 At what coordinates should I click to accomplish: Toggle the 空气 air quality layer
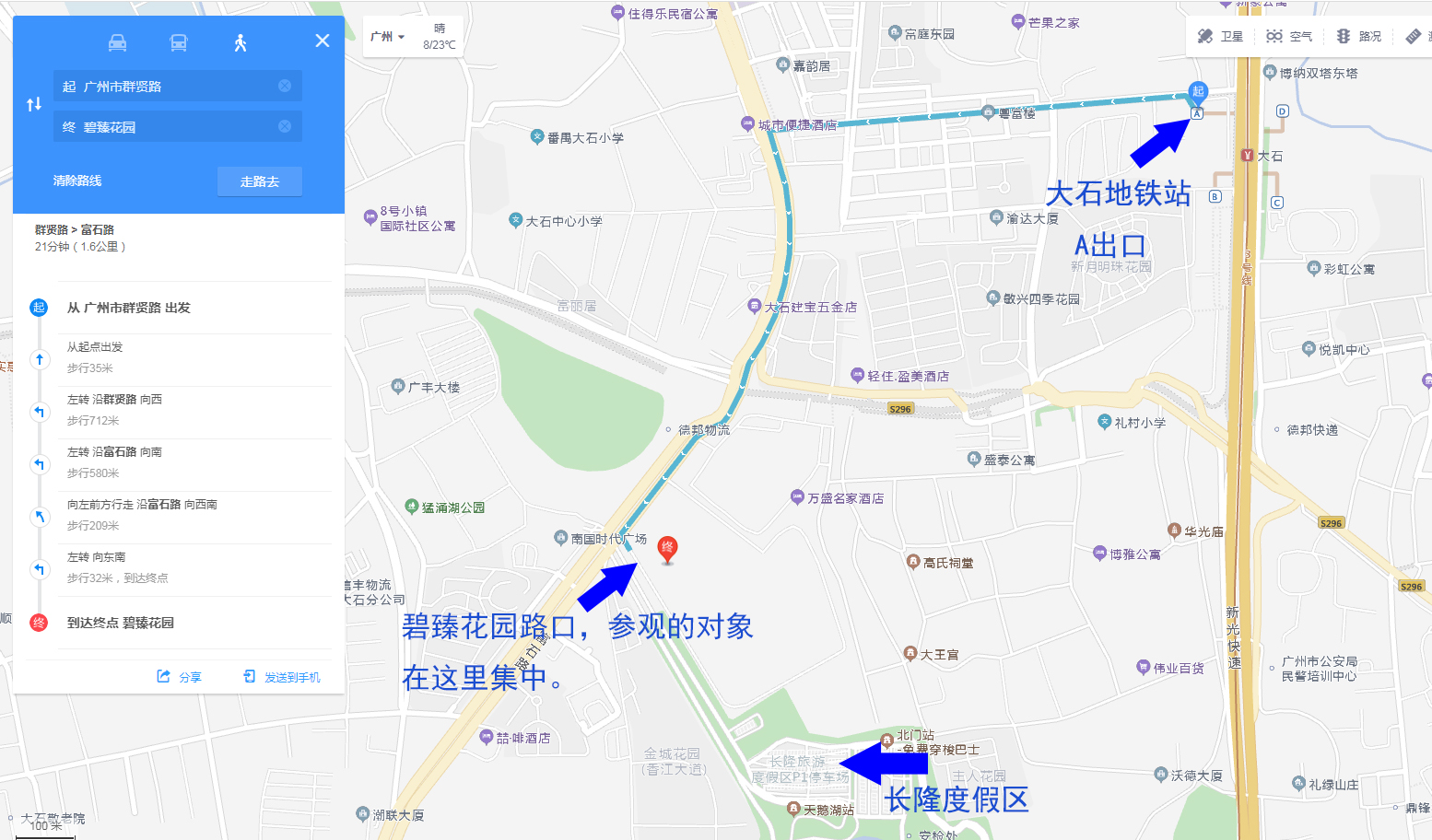pos(1290,36)
